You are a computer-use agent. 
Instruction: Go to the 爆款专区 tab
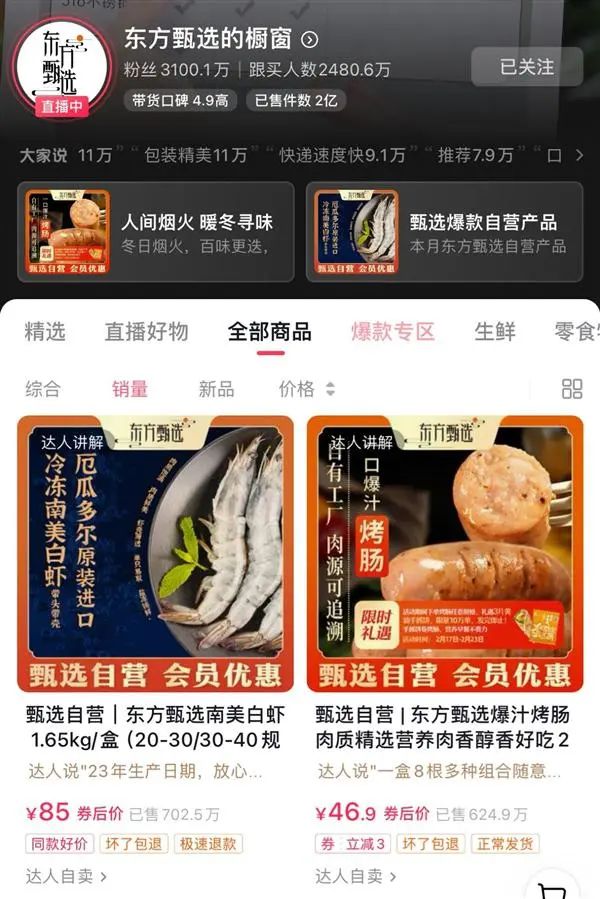click(393, 332)
